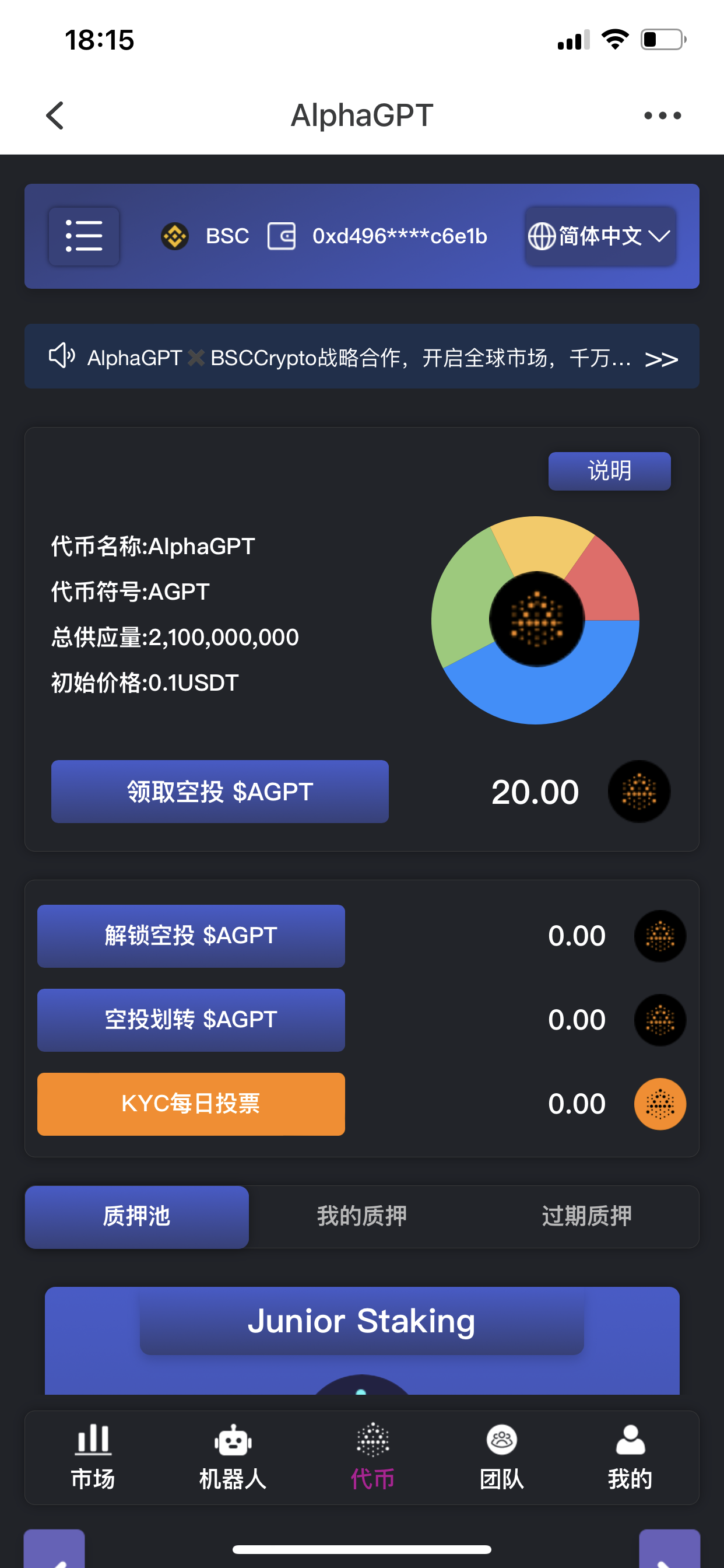724x1568 pixels.
Task: Select 空投划转 $AGPT transfer button
Action: (191, 1020)
